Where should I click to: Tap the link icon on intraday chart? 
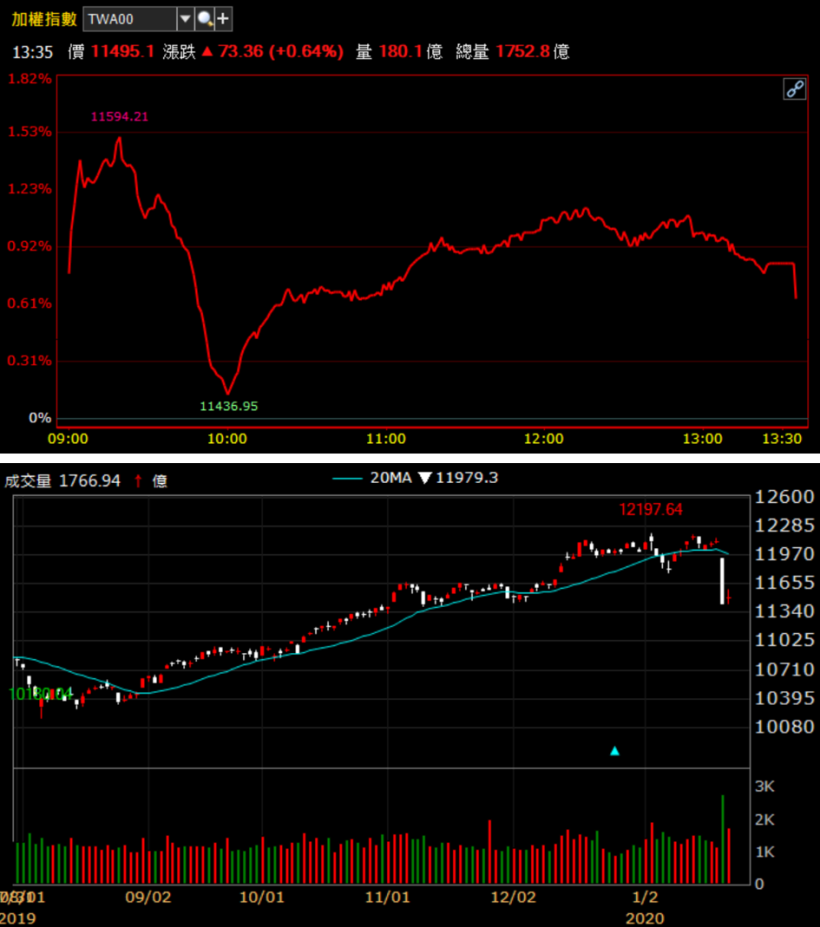(794, 90)
